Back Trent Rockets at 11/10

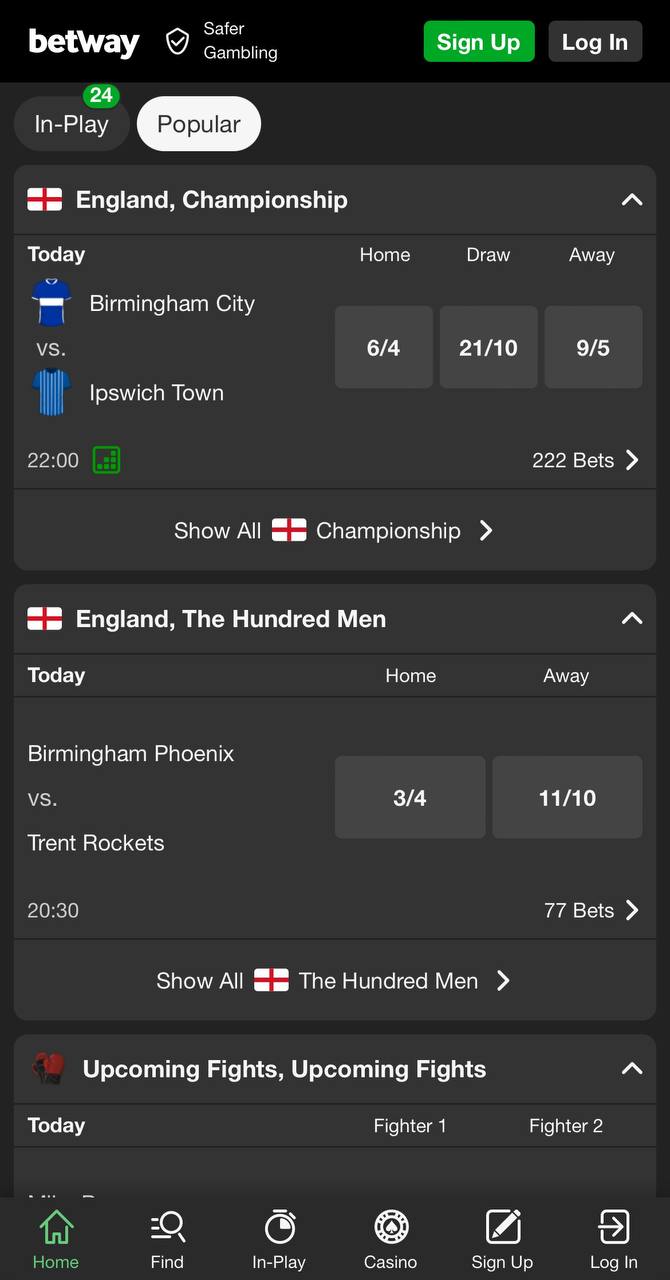coord(567,797)
